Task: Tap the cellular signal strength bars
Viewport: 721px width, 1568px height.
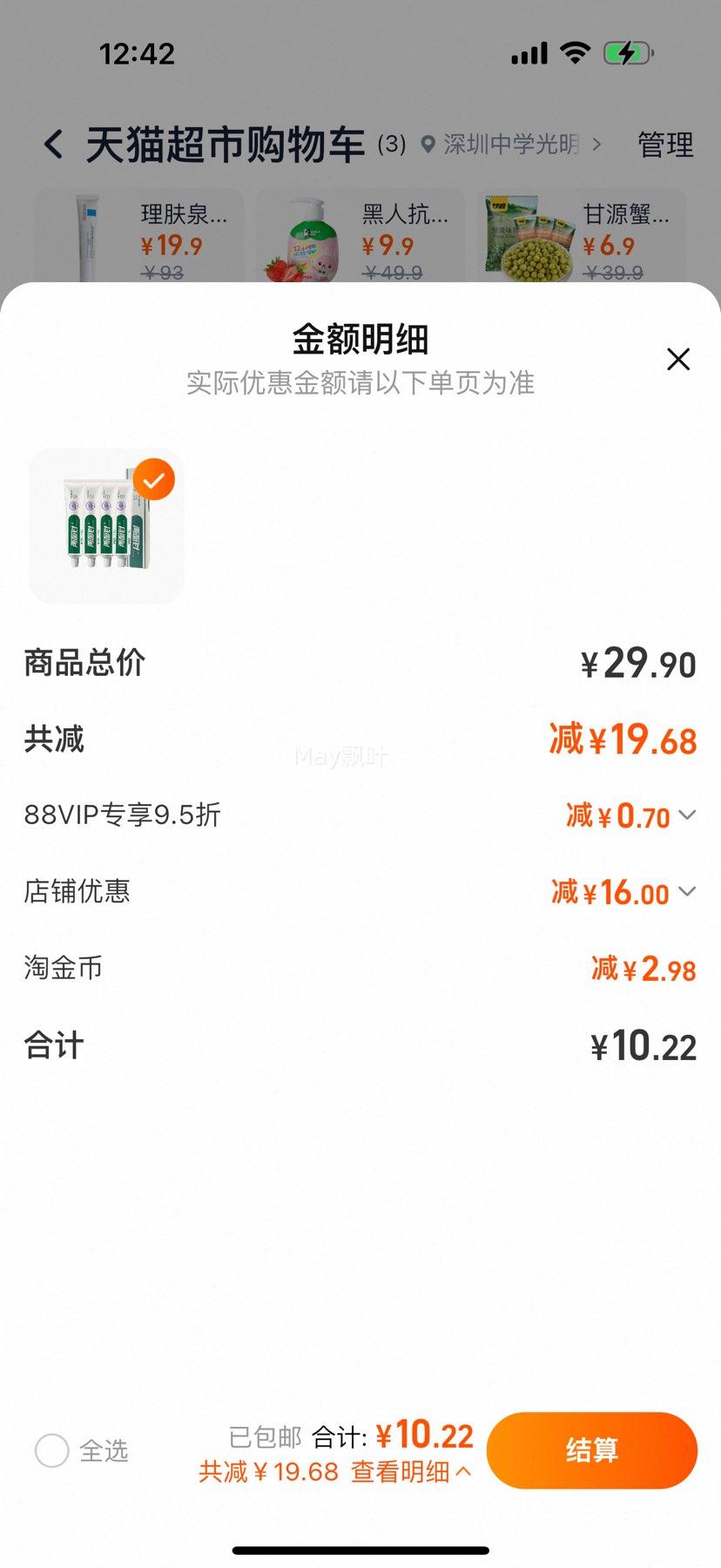Action: click(x=528, y=52)
